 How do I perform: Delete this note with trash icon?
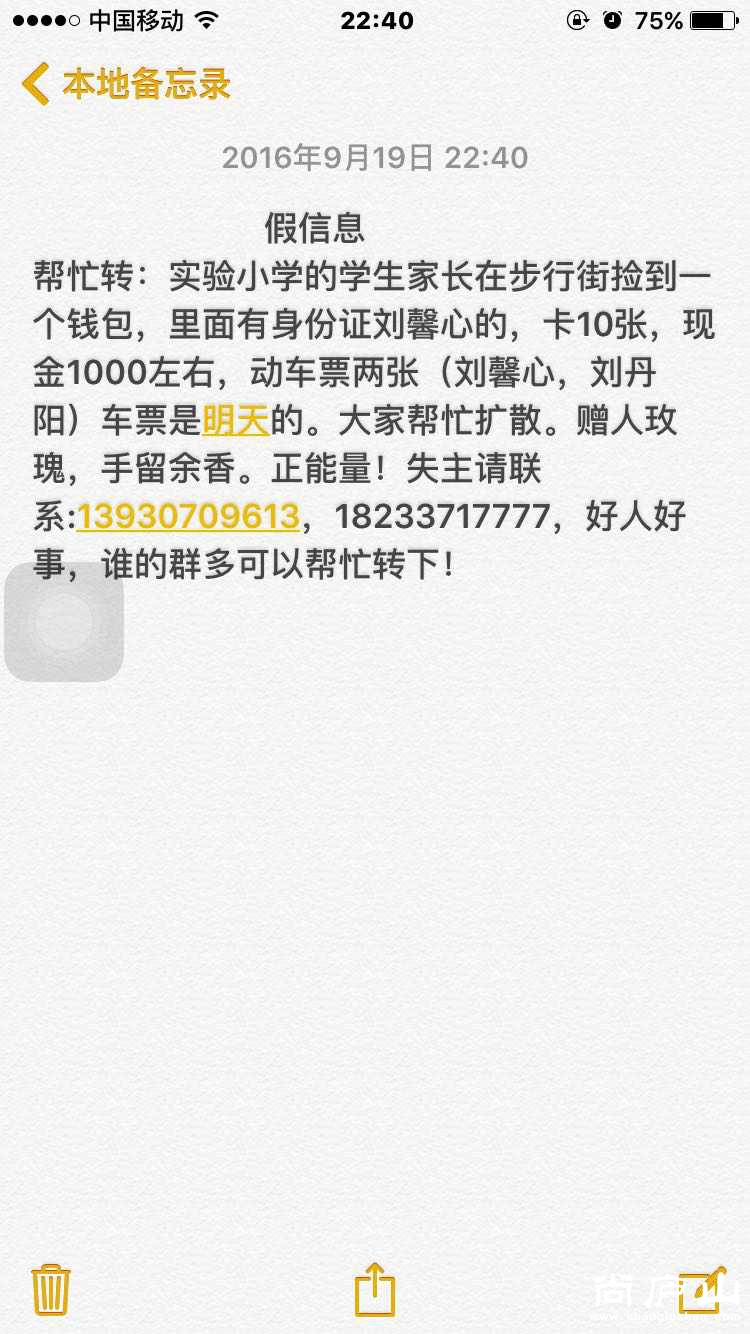click(50, 1289)
